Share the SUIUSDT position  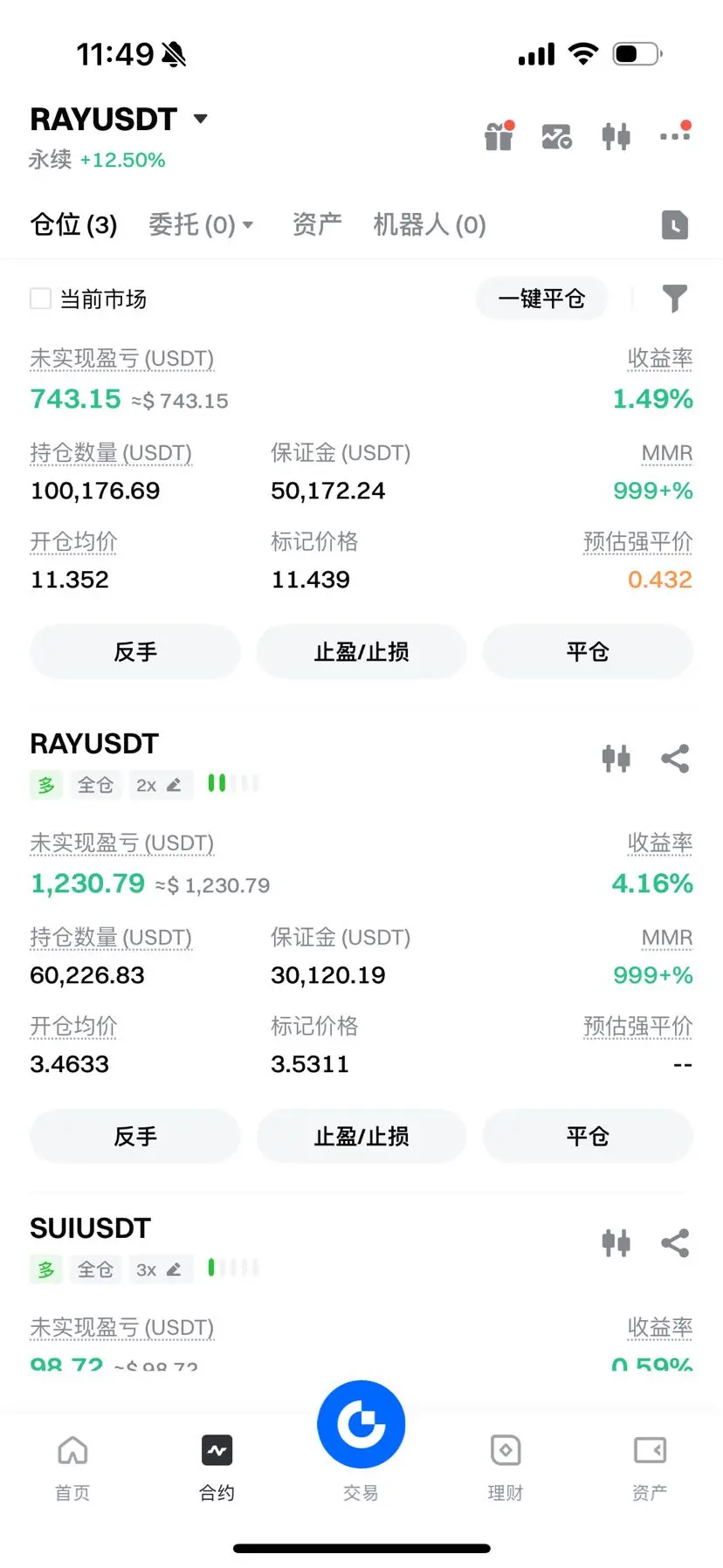tap(674, 1242)
